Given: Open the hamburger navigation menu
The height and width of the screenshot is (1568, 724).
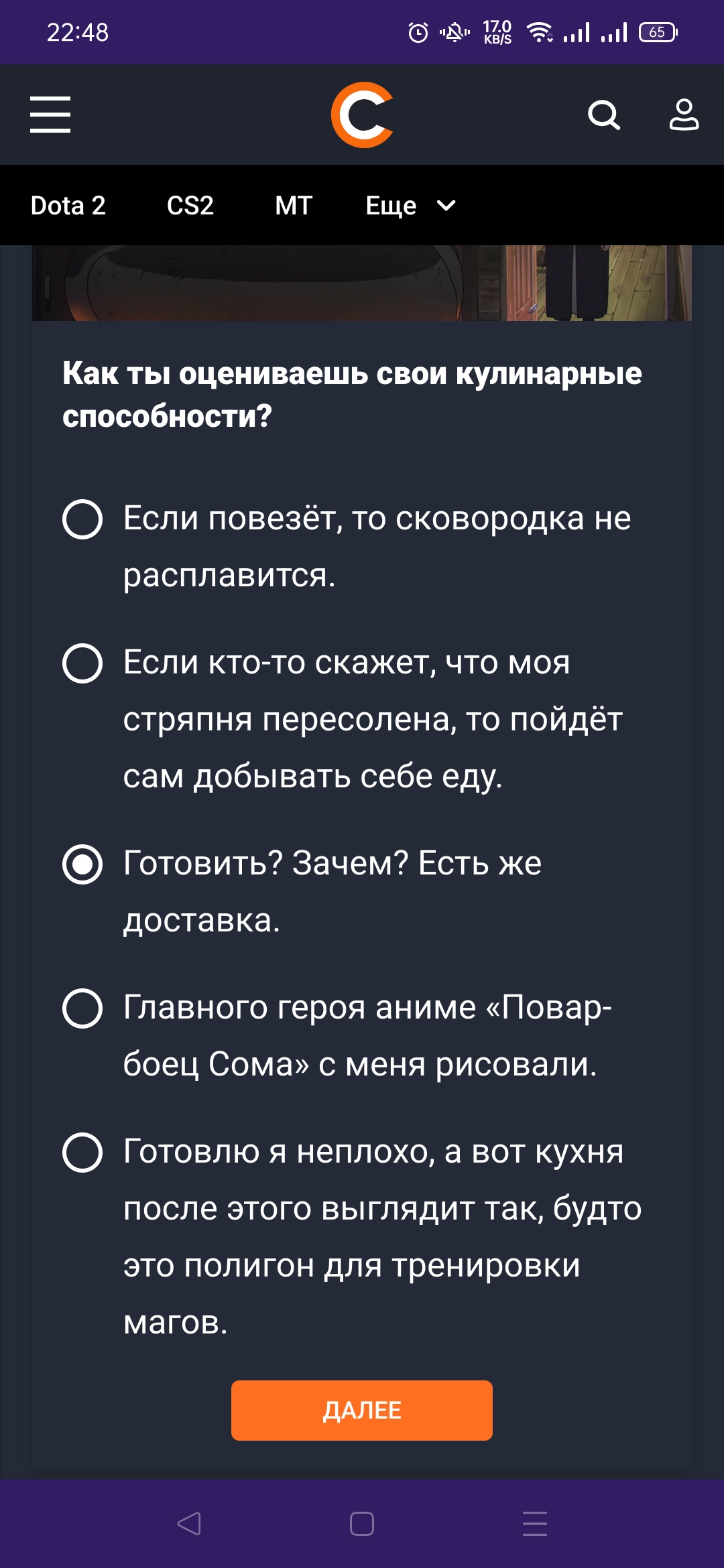Looking at the screenshot, I should tap(50, 115).
